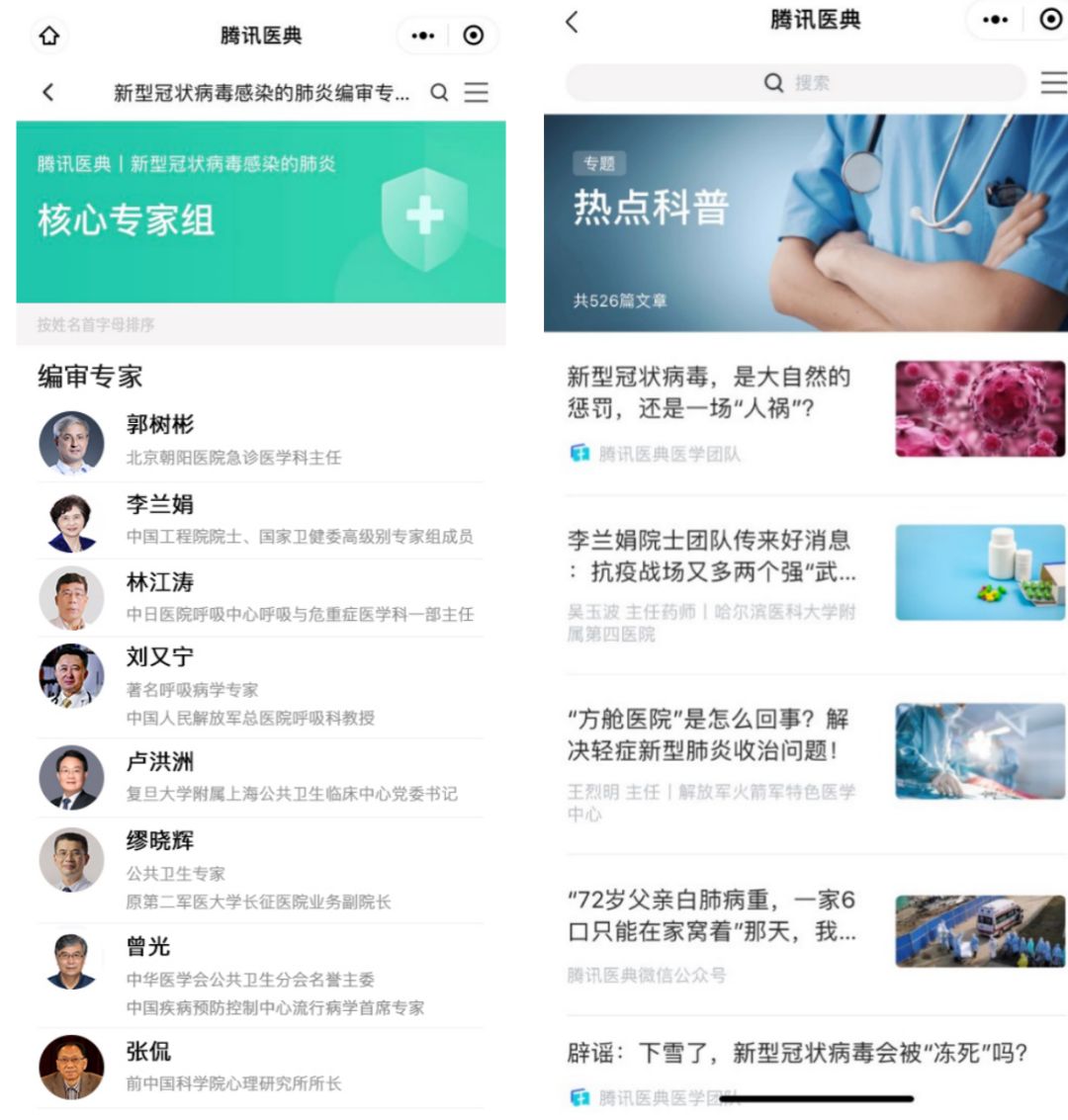Viewport: 1068px width, 1120px height.
Task: View expert Miao Xiaohui's details
Action: pyautogui.click(x=260, y=869)
